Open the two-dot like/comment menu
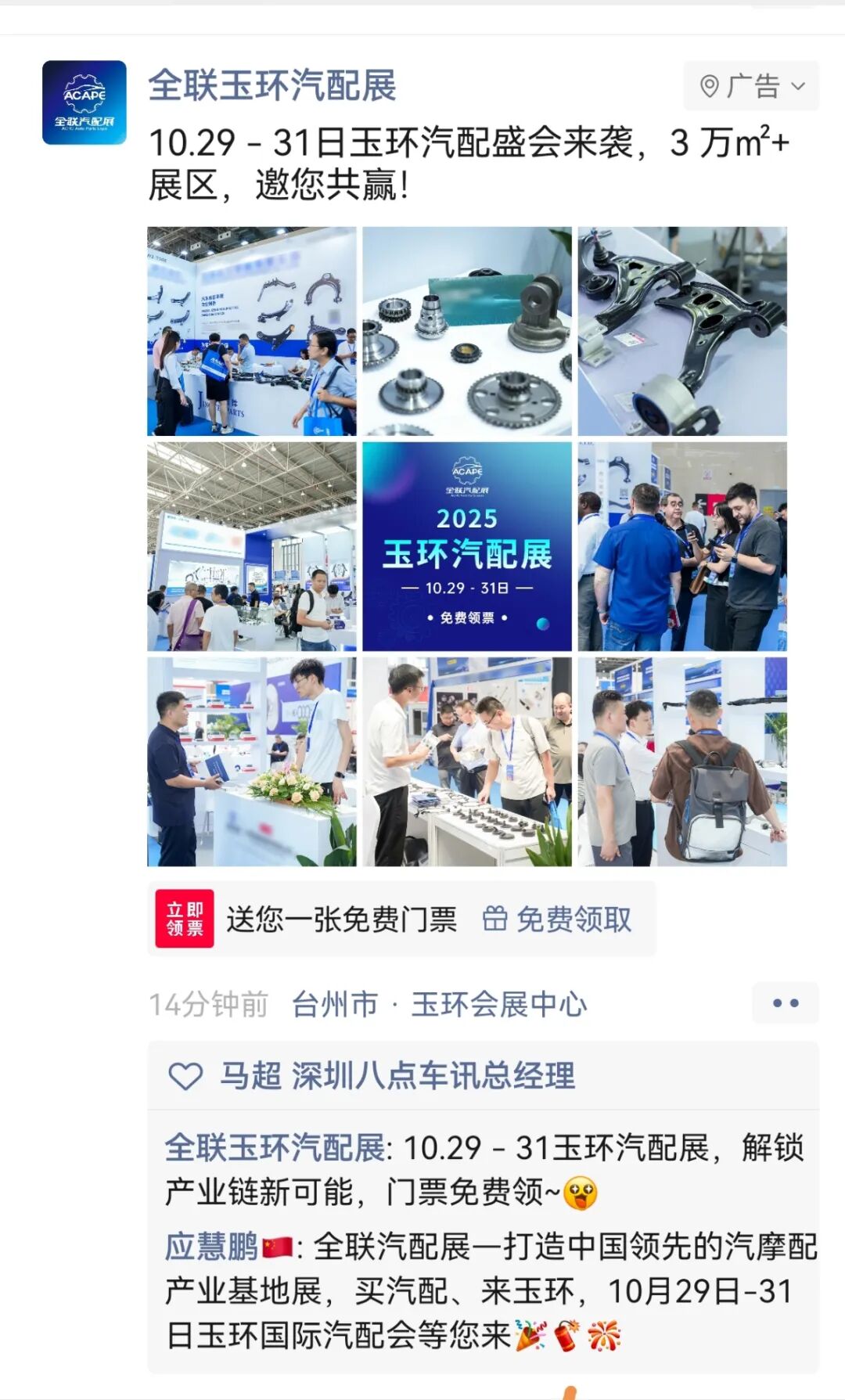 785,1003
